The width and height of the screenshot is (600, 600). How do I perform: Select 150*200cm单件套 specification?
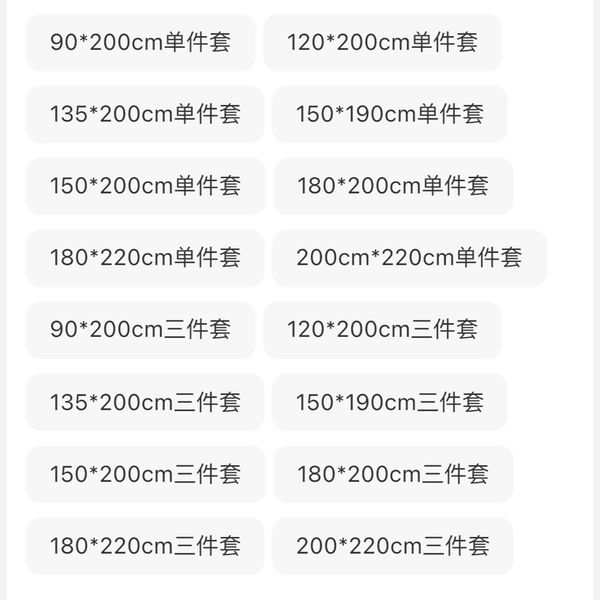point(146,186)
